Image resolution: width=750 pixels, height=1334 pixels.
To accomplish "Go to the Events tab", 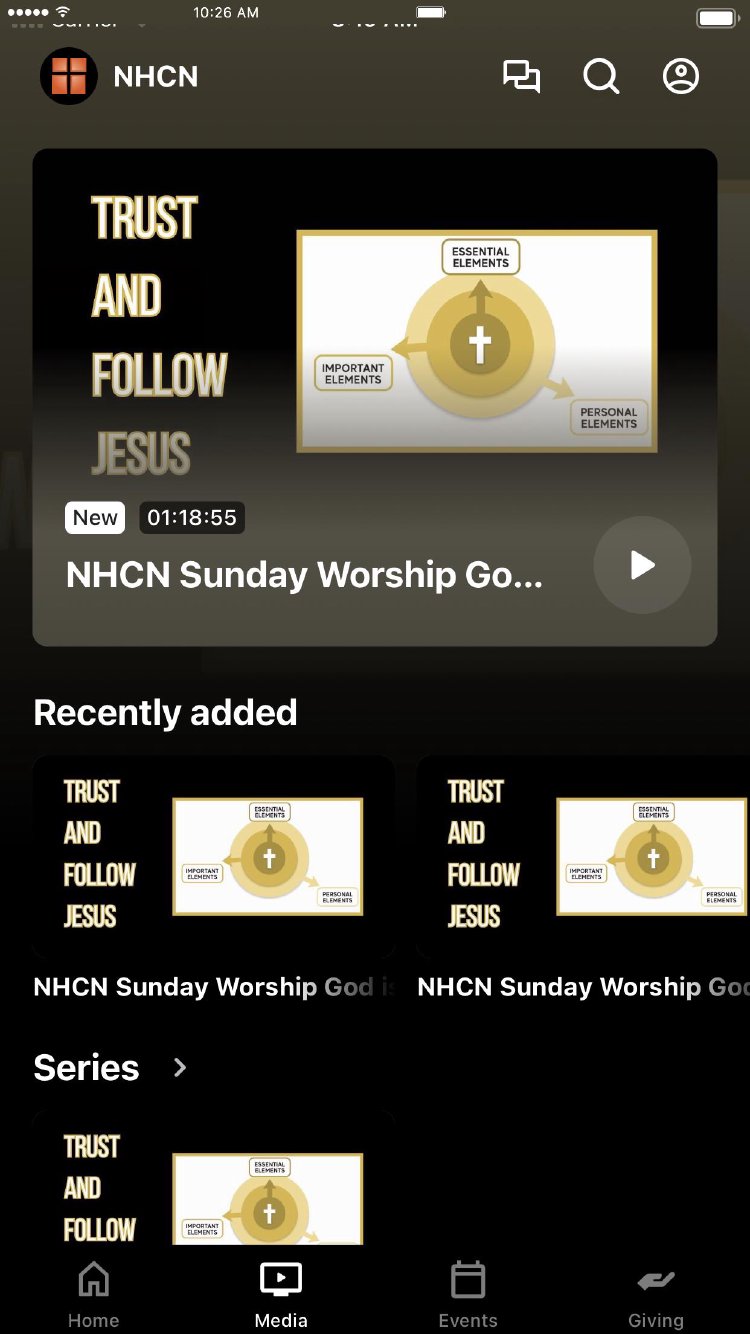I will (468, 1294).
